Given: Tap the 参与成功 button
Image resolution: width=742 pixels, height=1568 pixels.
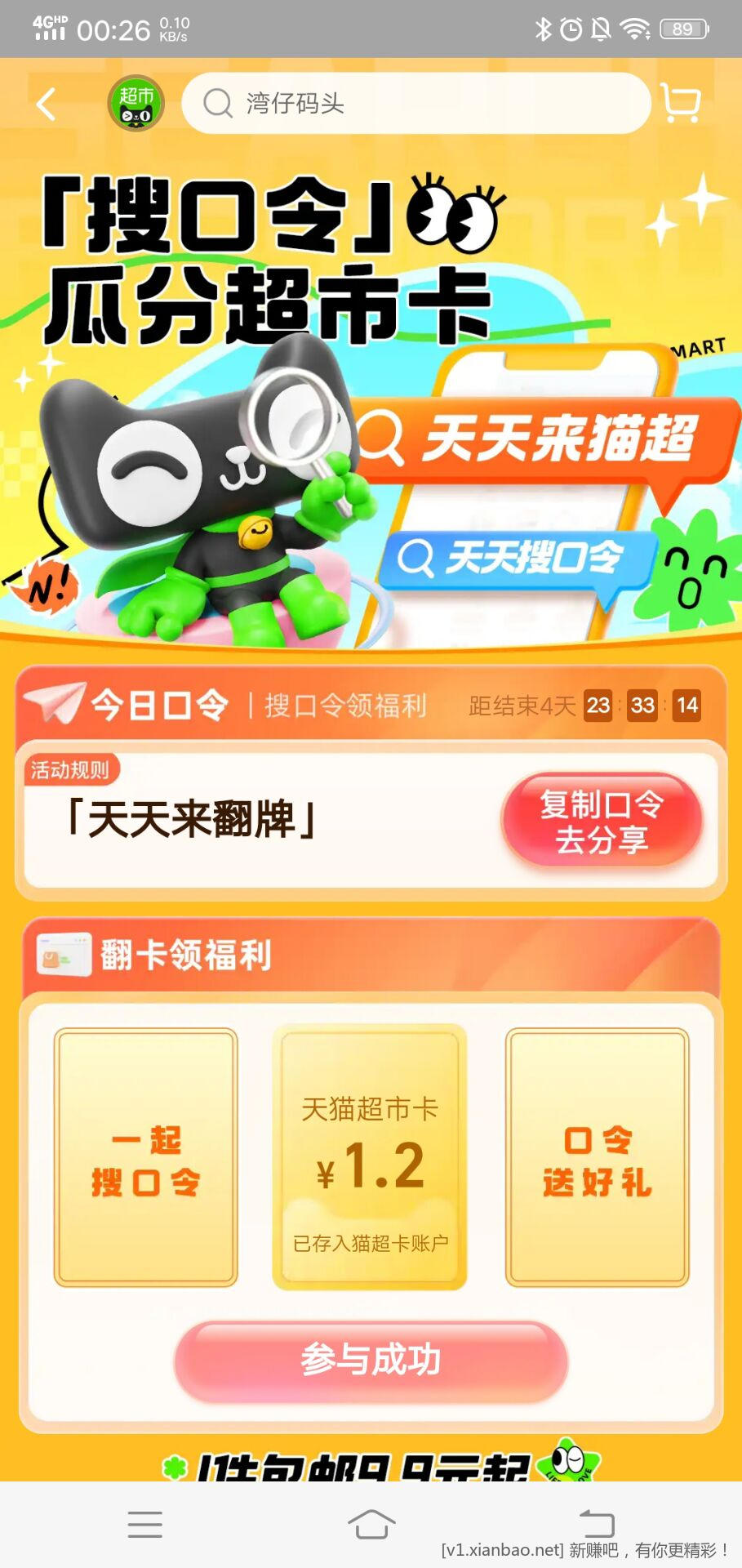Looking at the screenshot, I should 371,1360.
